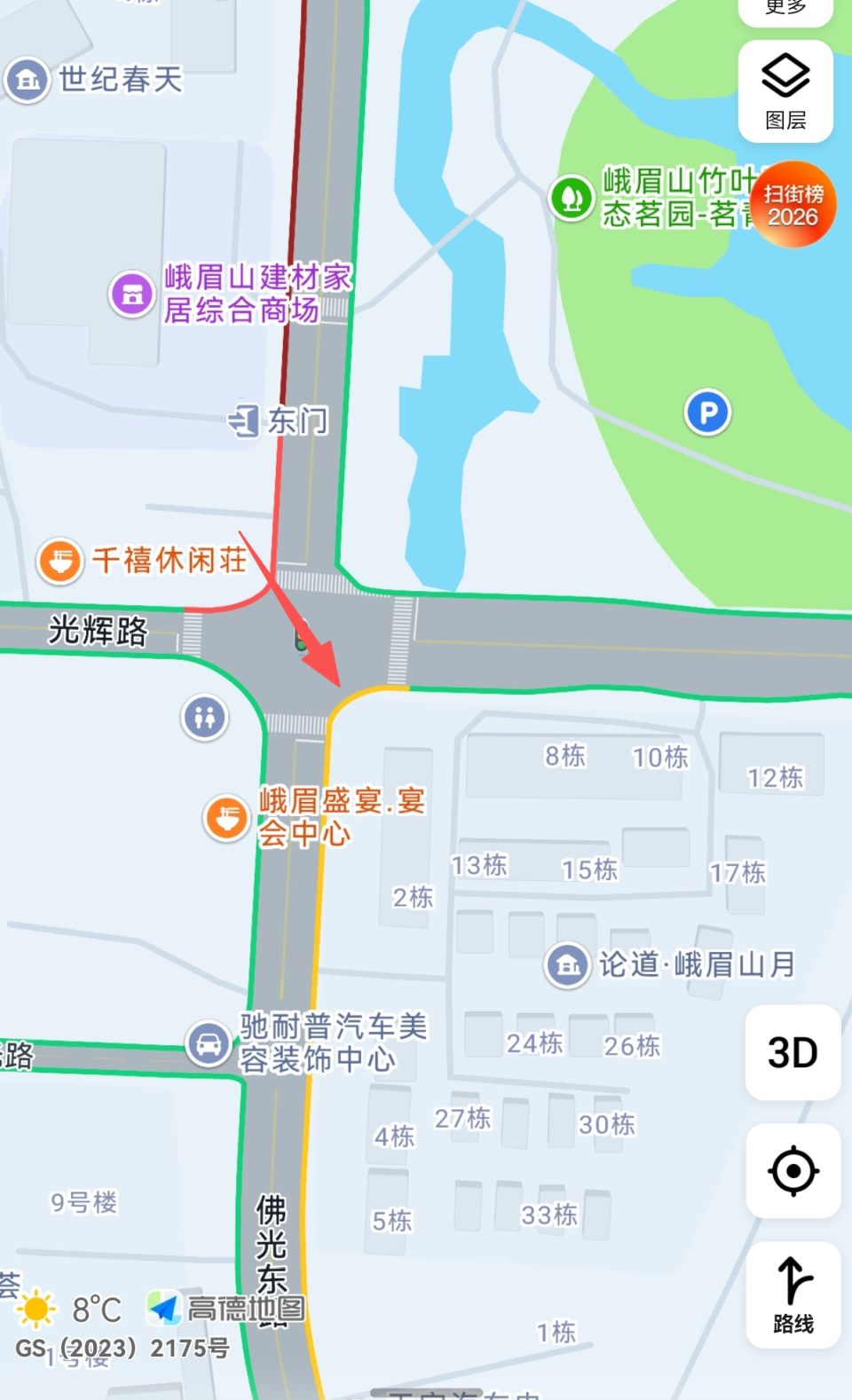
Task: Select the 论道·峨眉山月 community POI icon
Action: pos(567,964)
